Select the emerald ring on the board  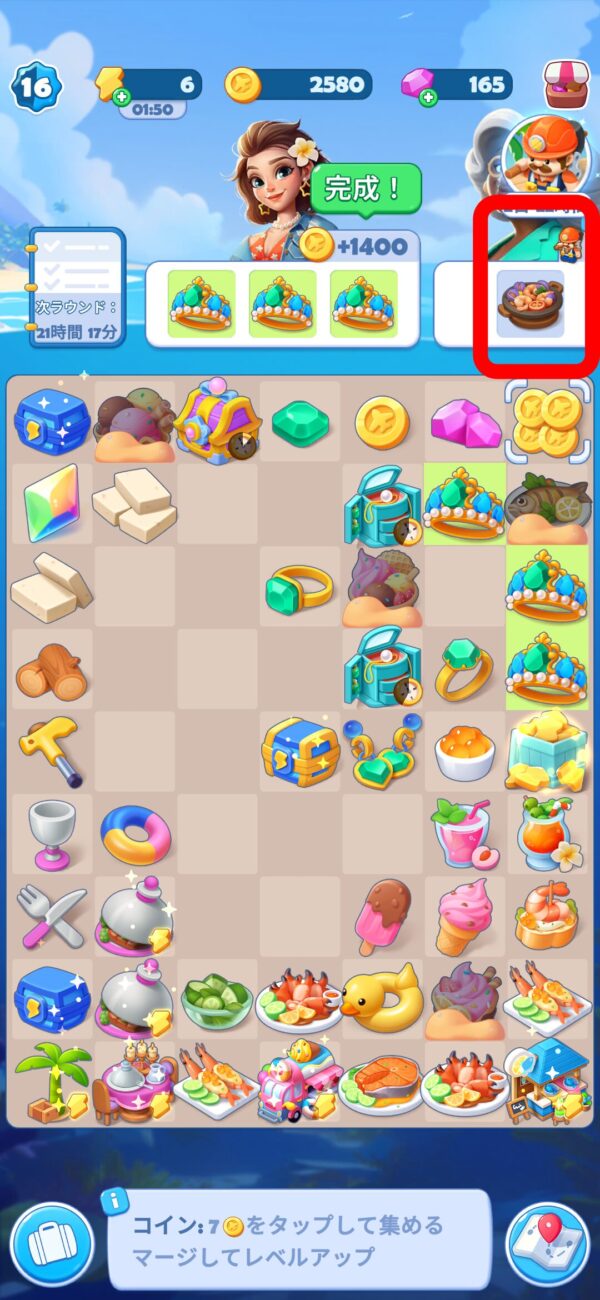pos(299,588)
